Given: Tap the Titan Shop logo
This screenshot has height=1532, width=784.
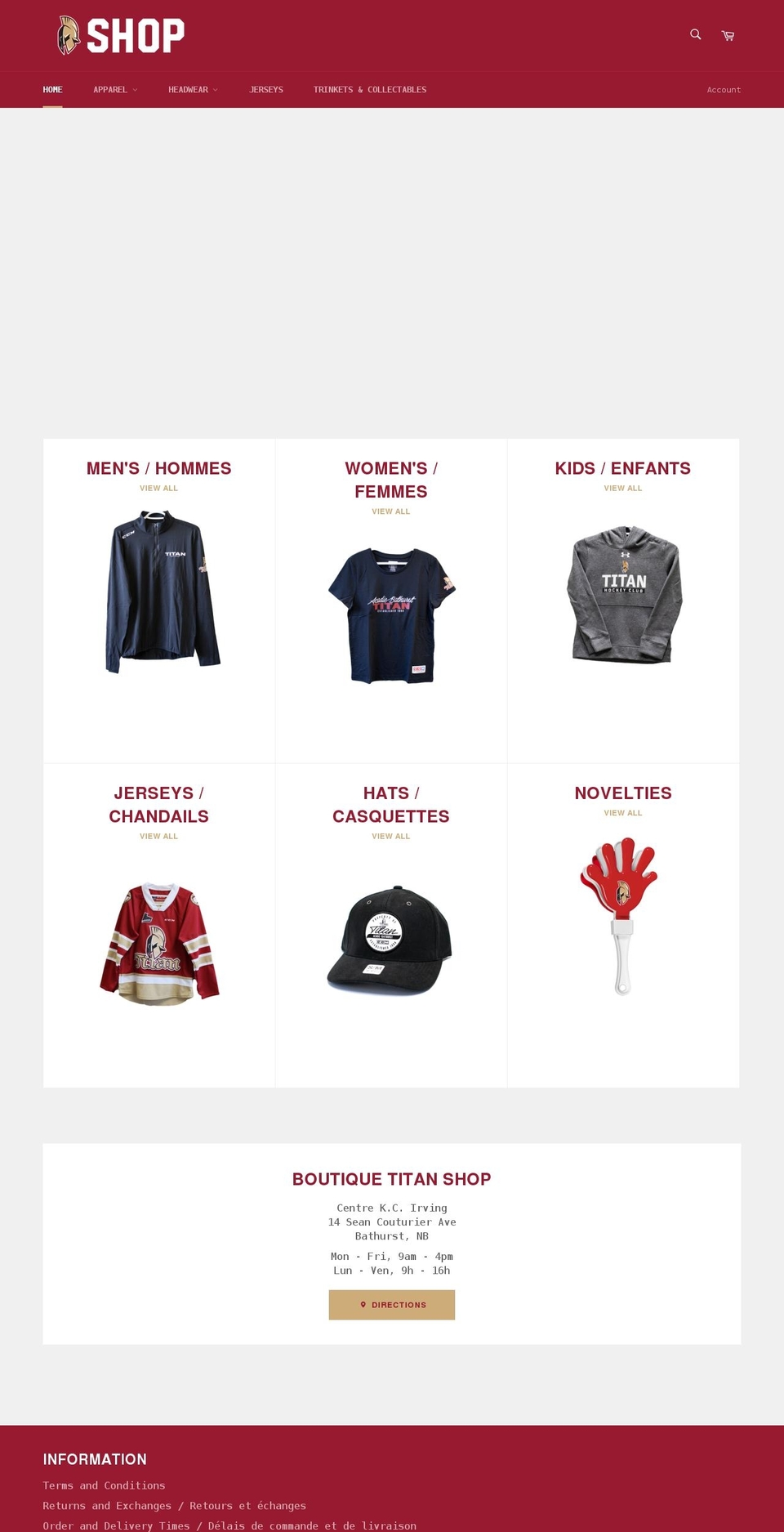Looking at the screenshot, I should 121,35.
